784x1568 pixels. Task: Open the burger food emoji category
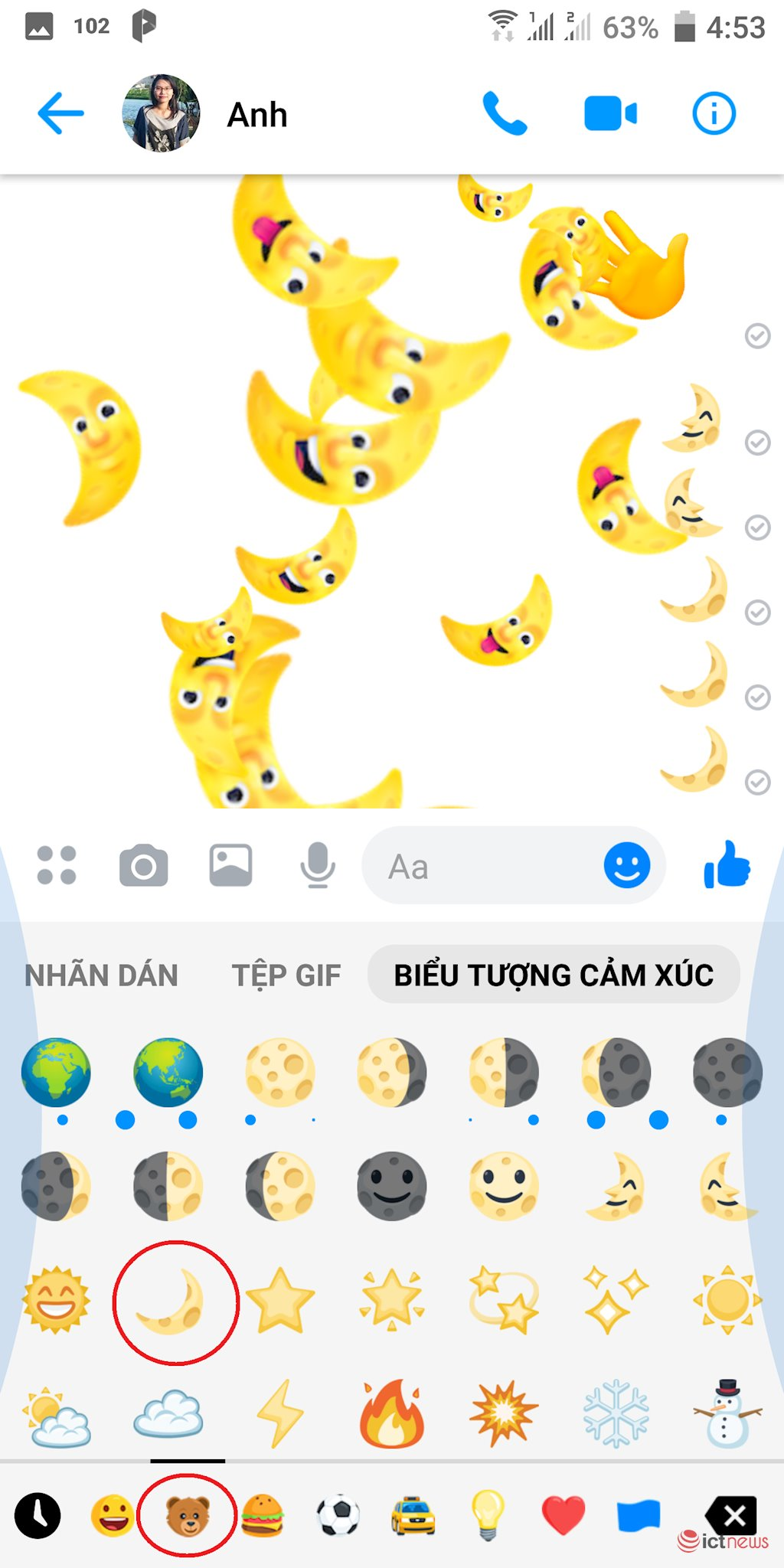(x=263, y=1515)
